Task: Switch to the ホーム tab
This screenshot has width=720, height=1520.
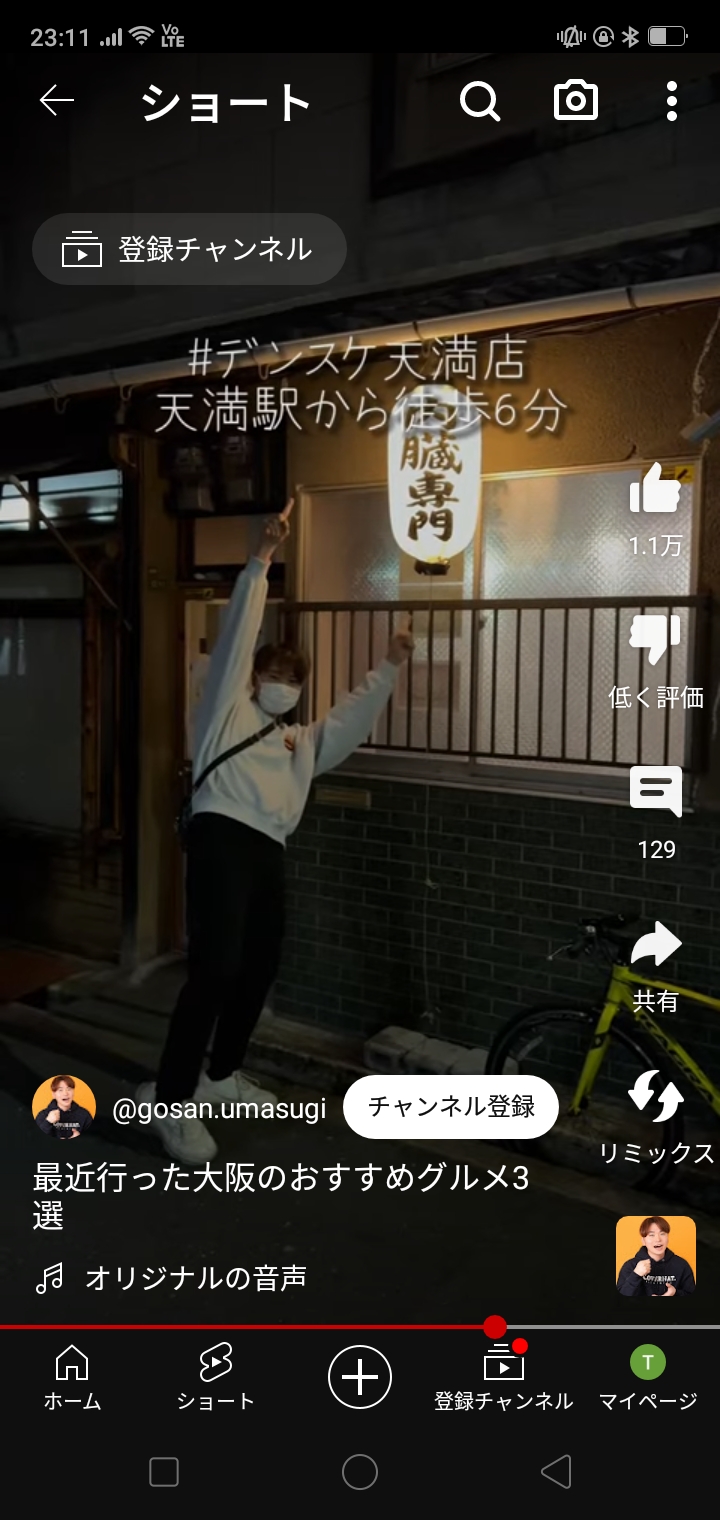Action: [x=72, y=1377]
